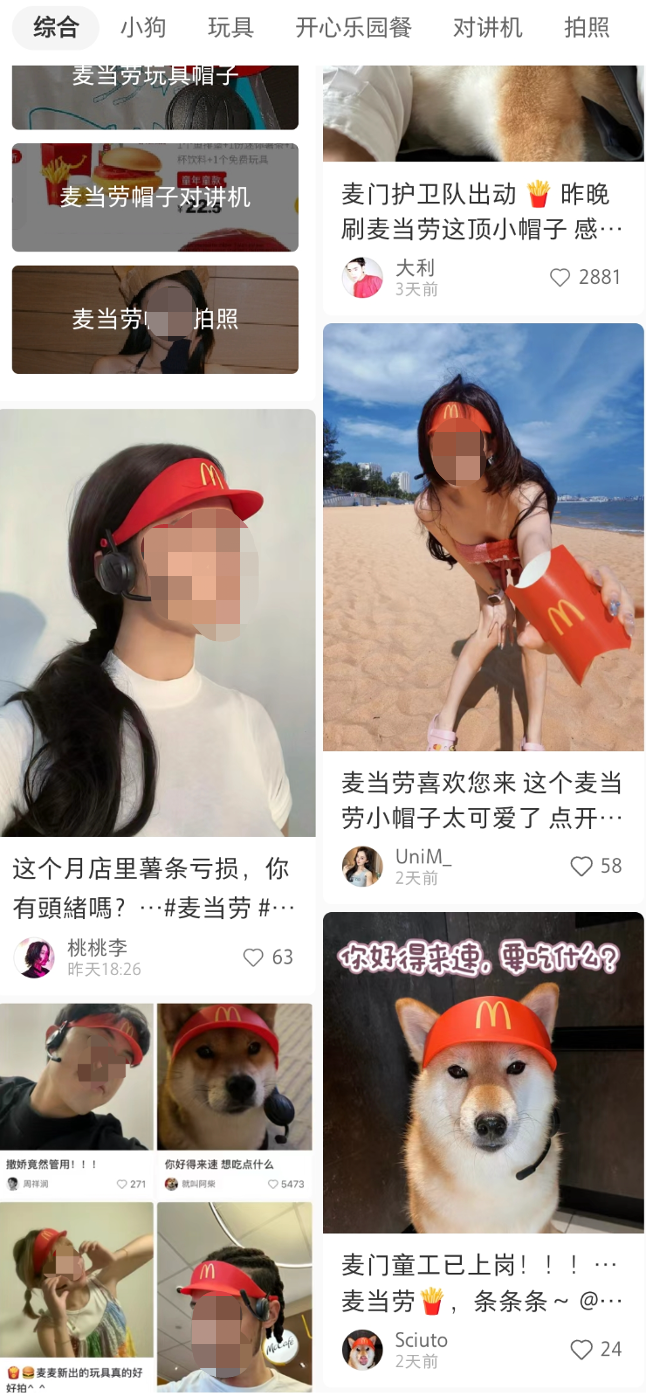This screenshot has width=646, height=1396.
Task: Switch to the 综合 tab
Action: (55, 27)
